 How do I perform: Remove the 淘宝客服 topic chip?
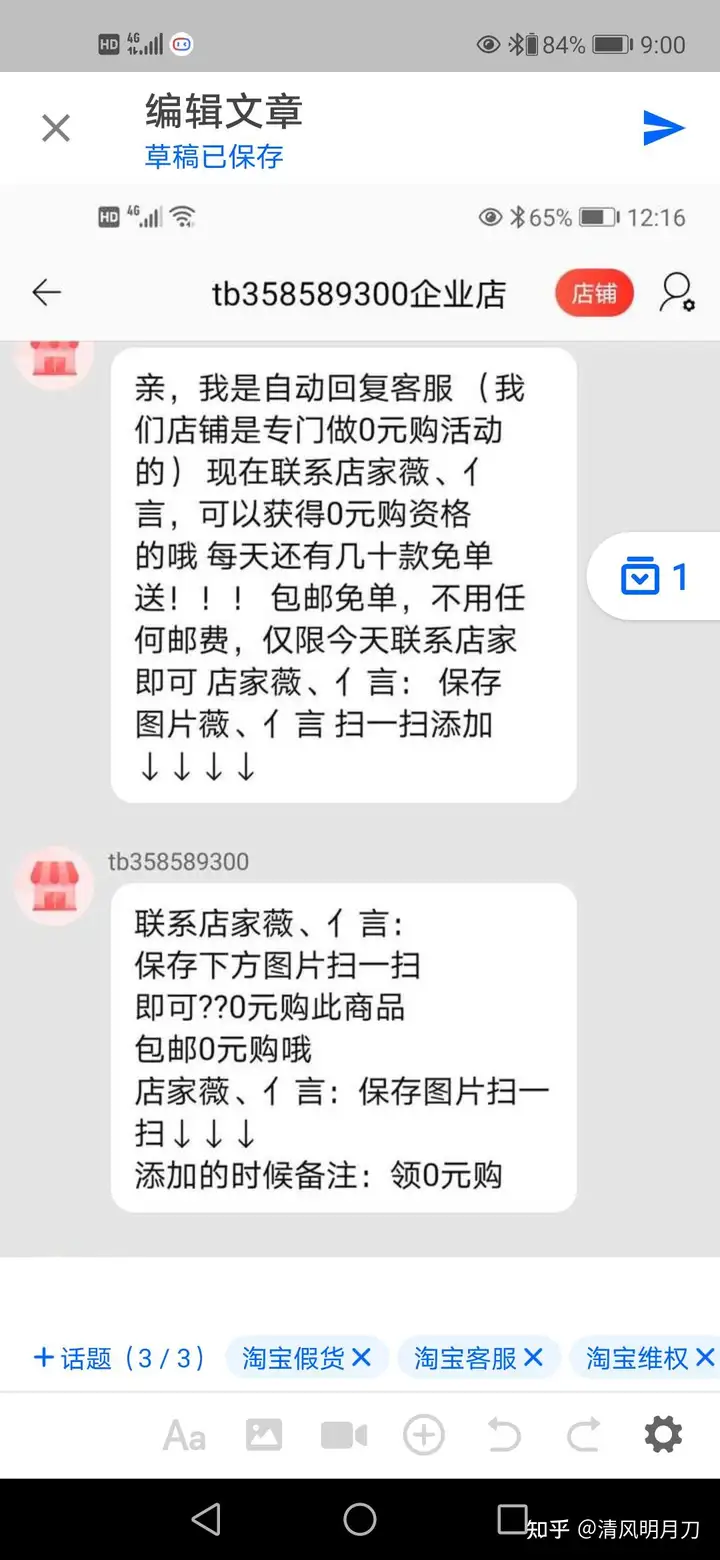pos(534,1357)
